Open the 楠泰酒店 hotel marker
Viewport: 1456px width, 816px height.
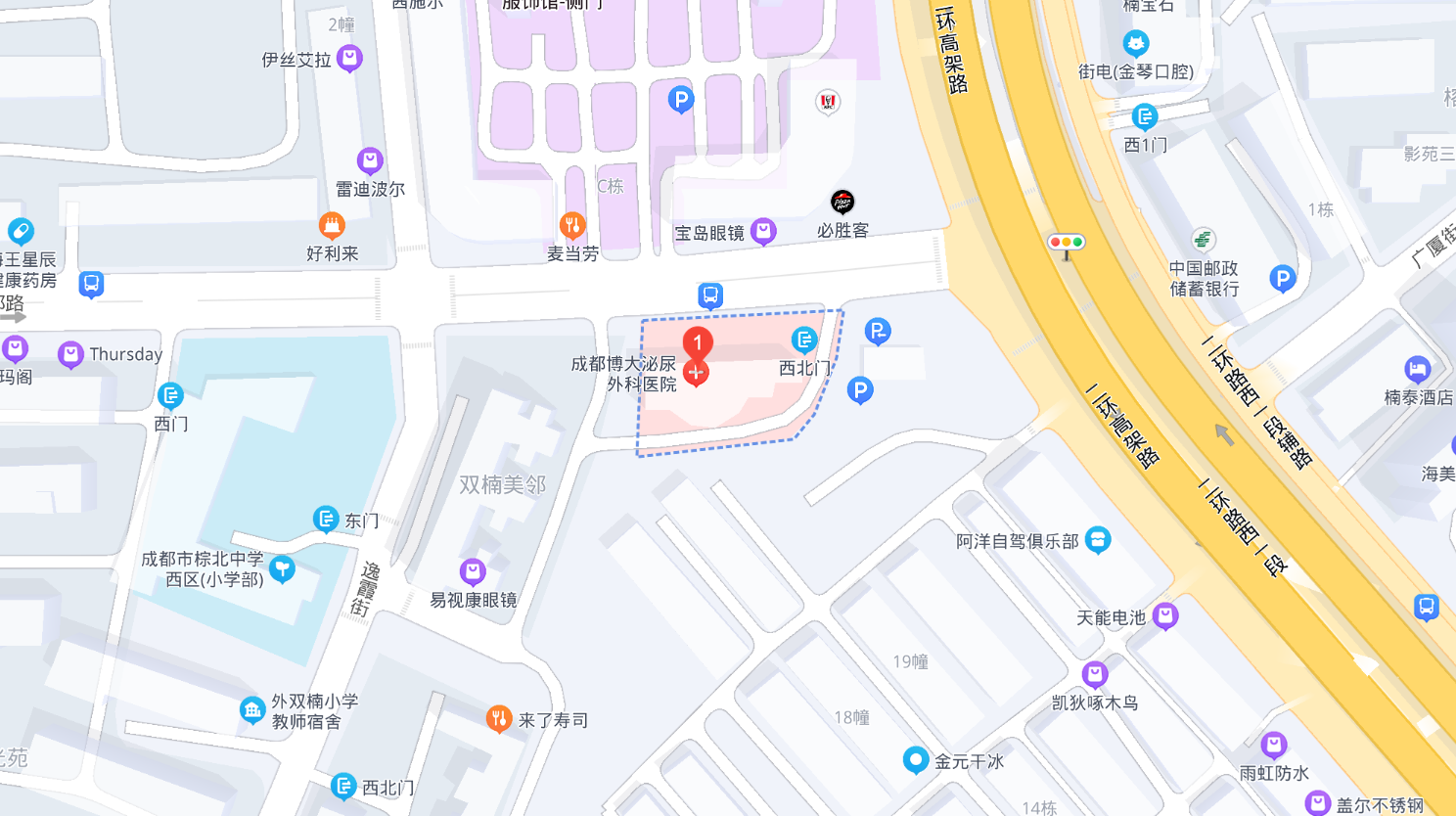(1417, 369)
